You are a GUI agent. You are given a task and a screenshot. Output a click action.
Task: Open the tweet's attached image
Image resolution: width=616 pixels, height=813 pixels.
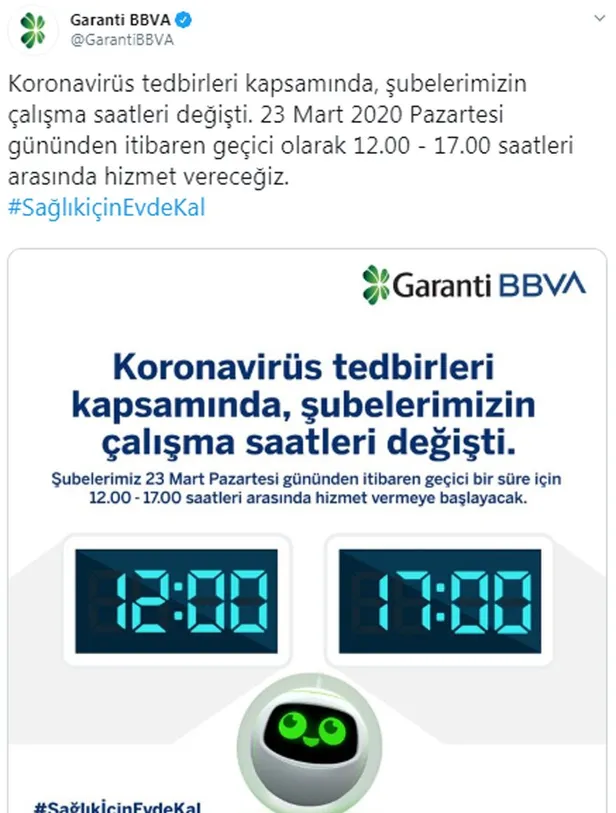click(308, 530)
